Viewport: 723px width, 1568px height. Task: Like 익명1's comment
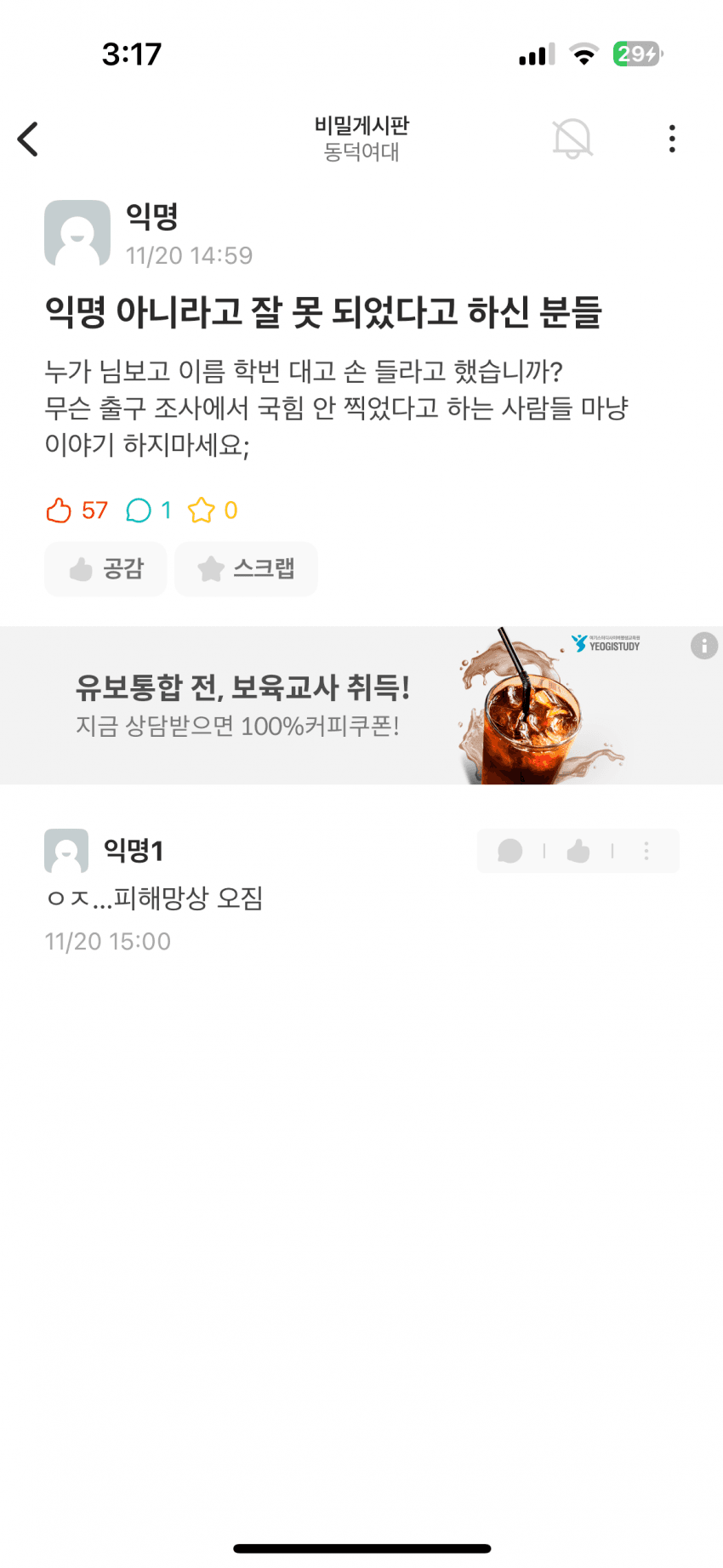click(x=578, y=851)
